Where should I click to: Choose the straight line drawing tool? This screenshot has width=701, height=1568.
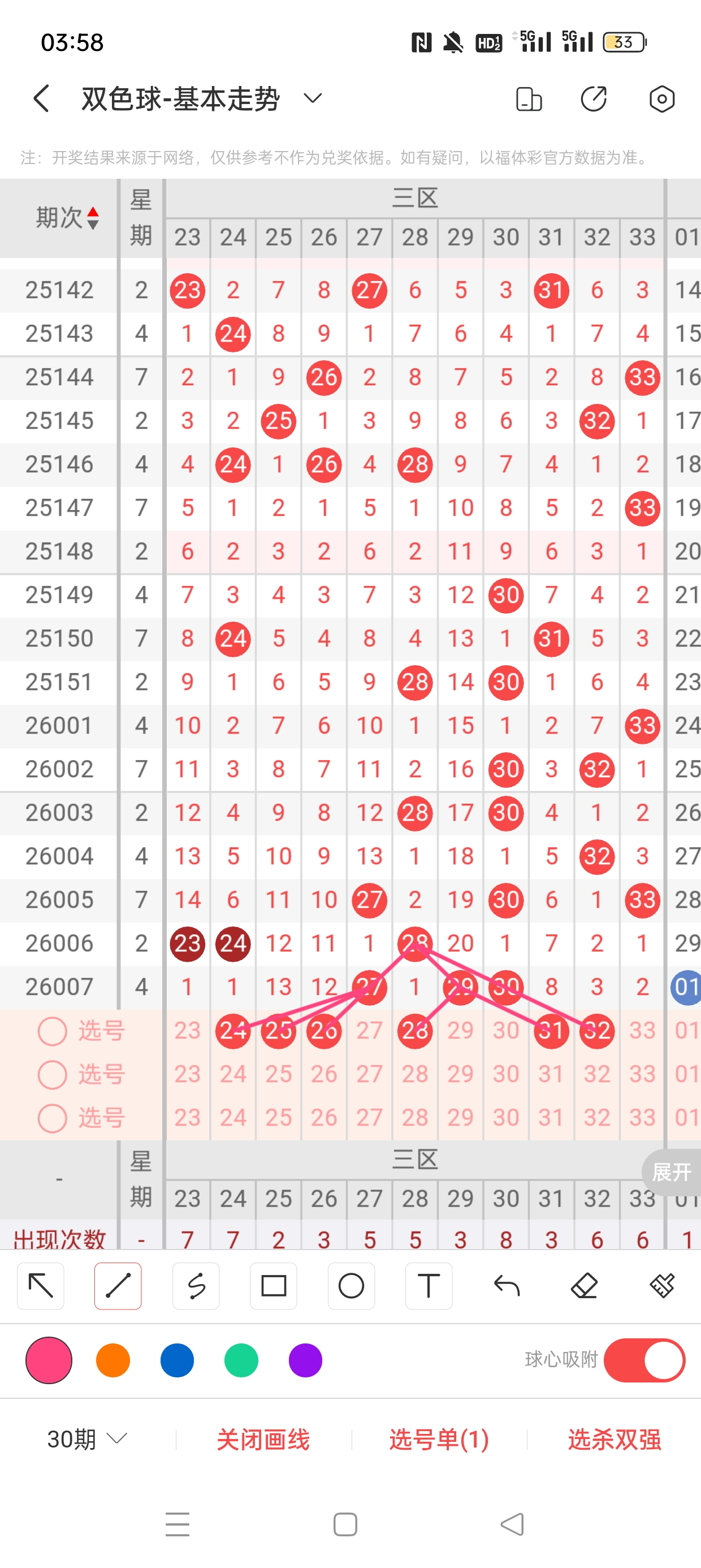pos(118,1286)
